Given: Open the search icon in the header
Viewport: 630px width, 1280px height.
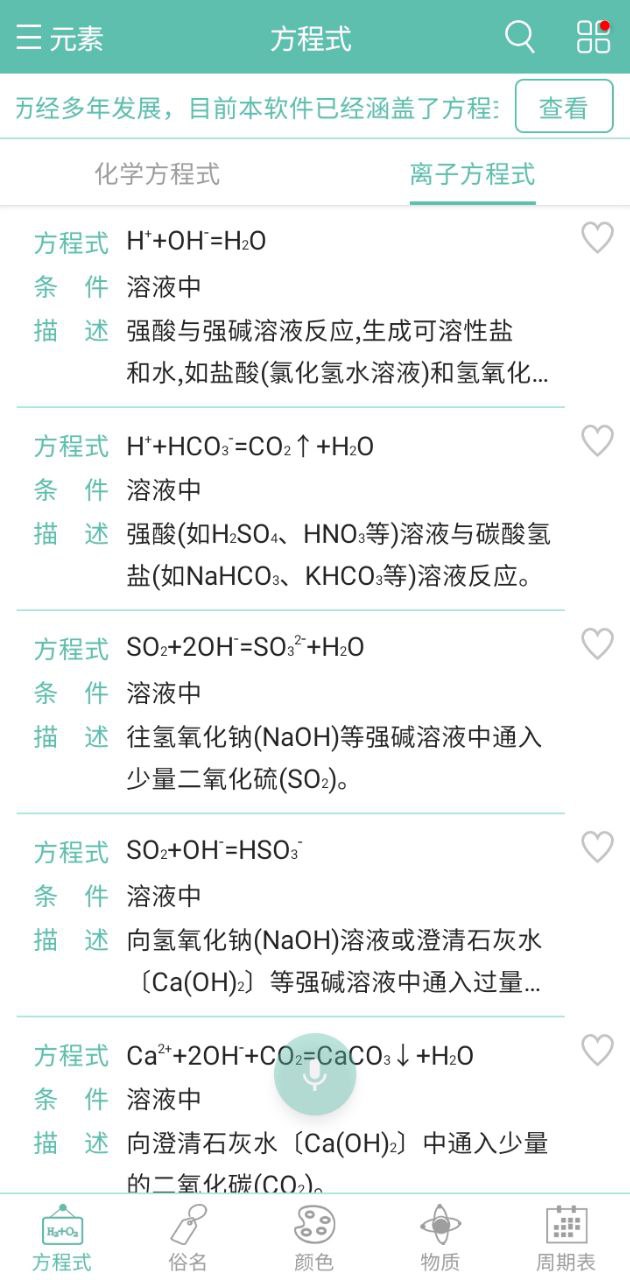Looking at the screenshot, I should tap(519, 37).
